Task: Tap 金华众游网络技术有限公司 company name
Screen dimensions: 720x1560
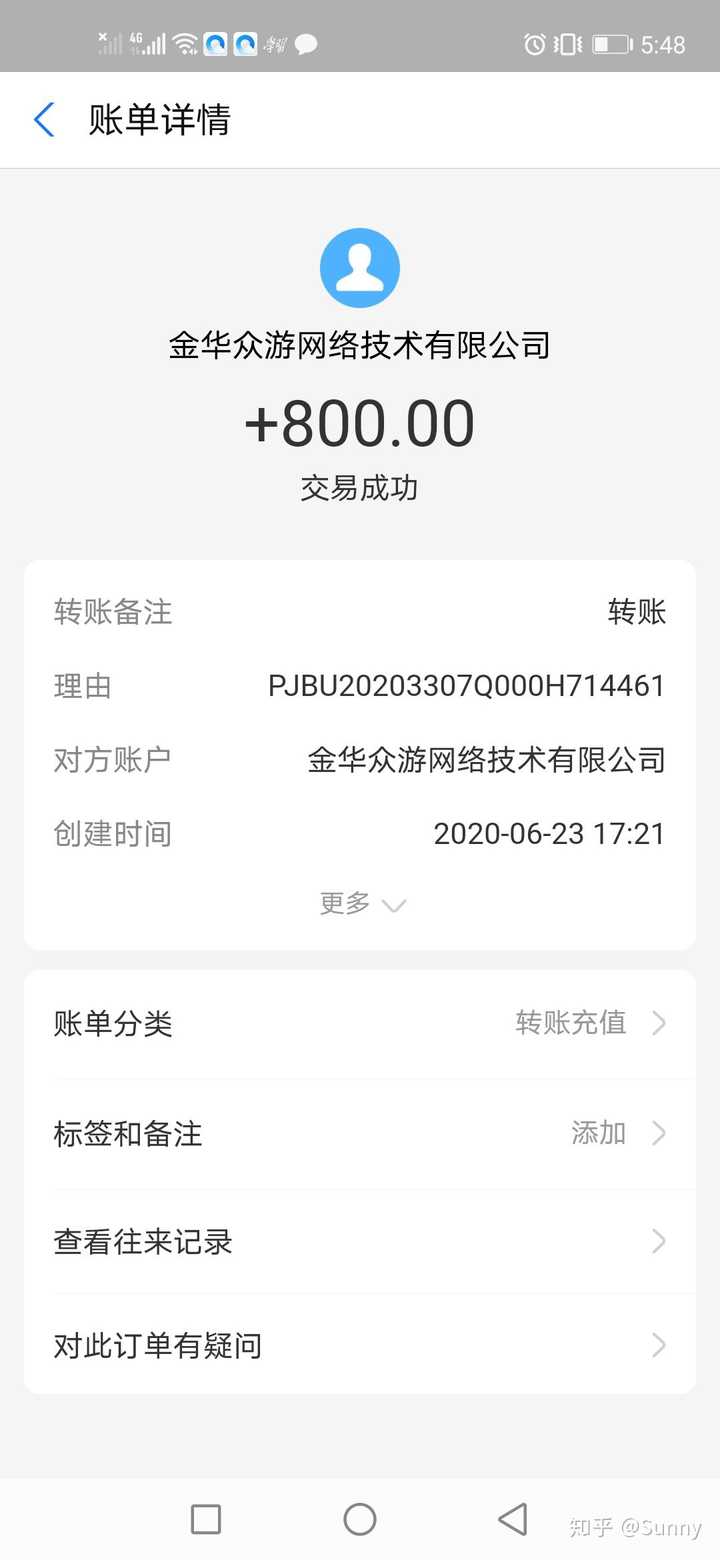Action: click(360, 344)
